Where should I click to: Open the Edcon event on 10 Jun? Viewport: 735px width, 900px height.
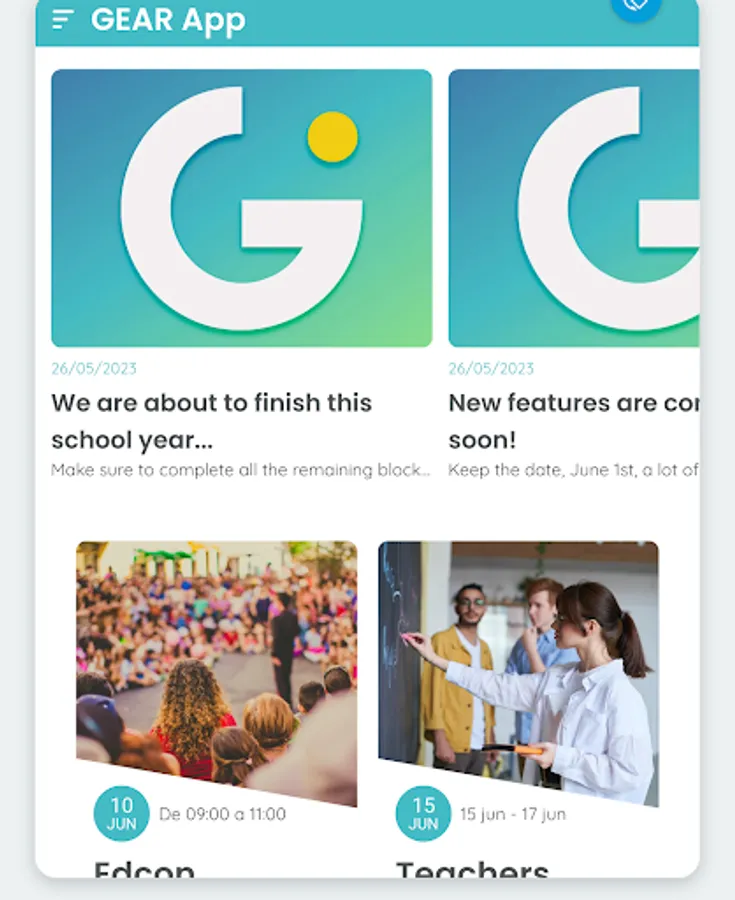tap(216, 709)
